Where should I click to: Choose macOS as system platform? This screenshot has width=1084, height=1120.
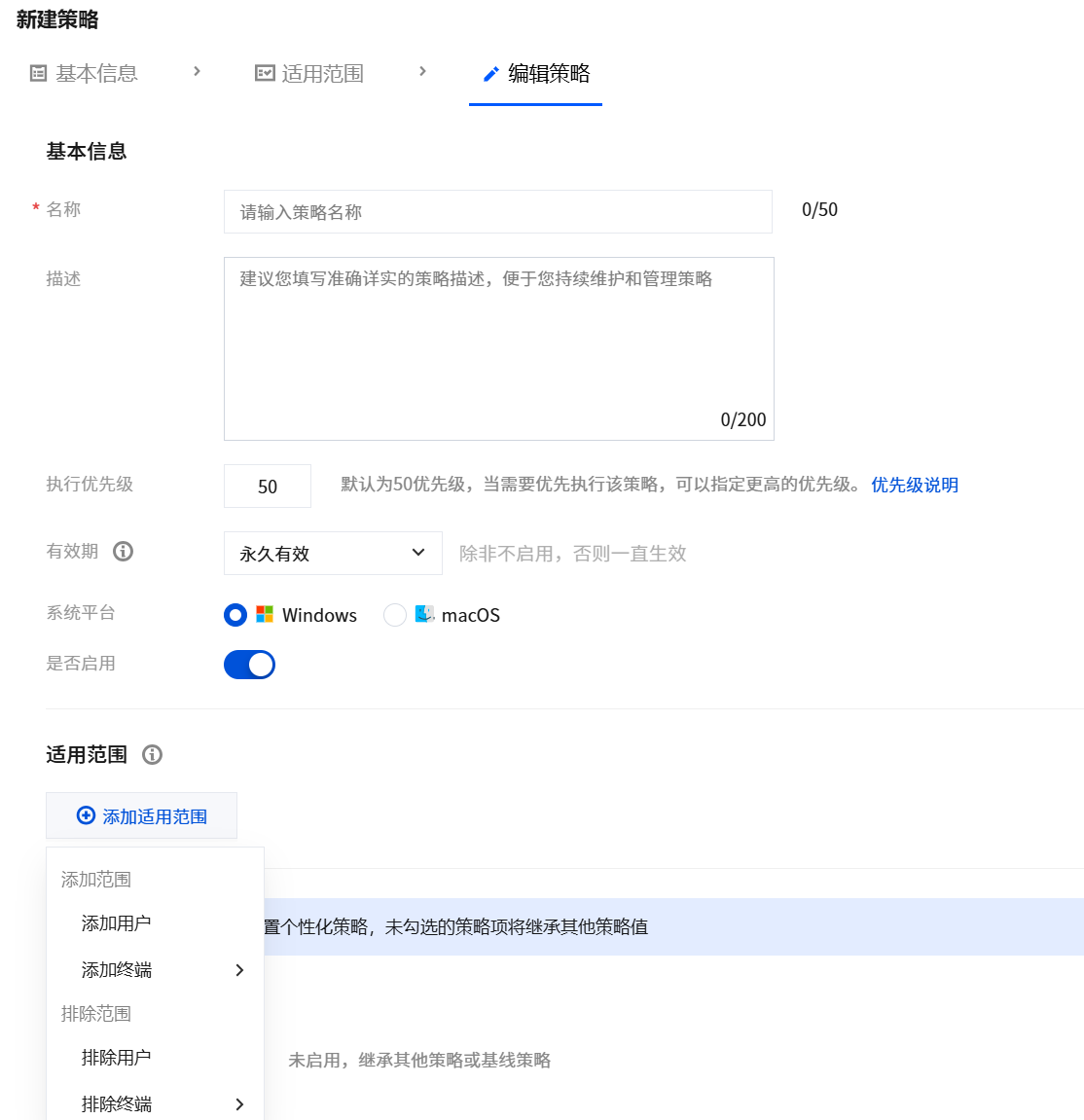pos(395,615)
